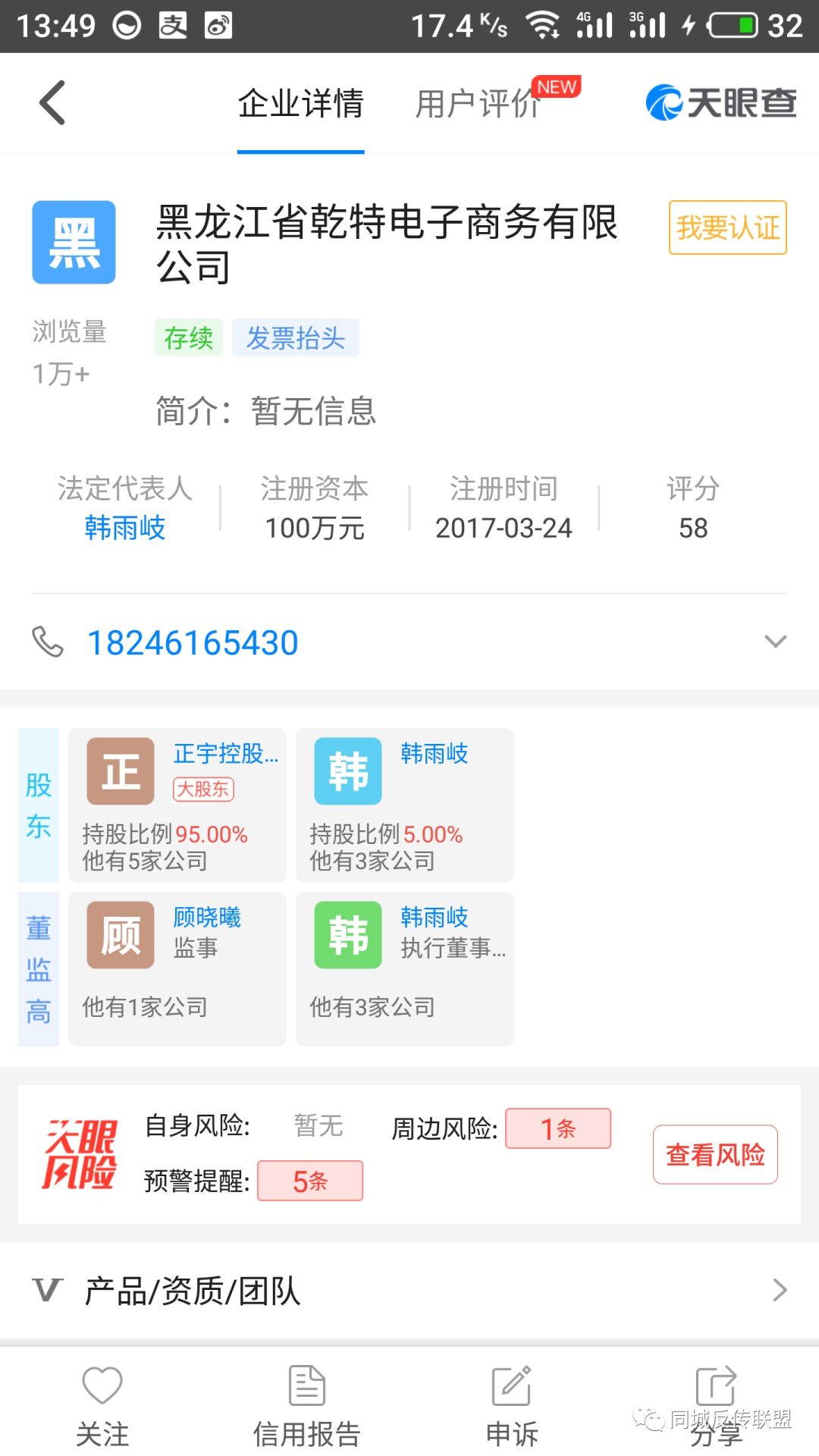View the 1条 surrounding risk badge
The height and width of the screenshot is (1456, 819).
click(558, 1128)
